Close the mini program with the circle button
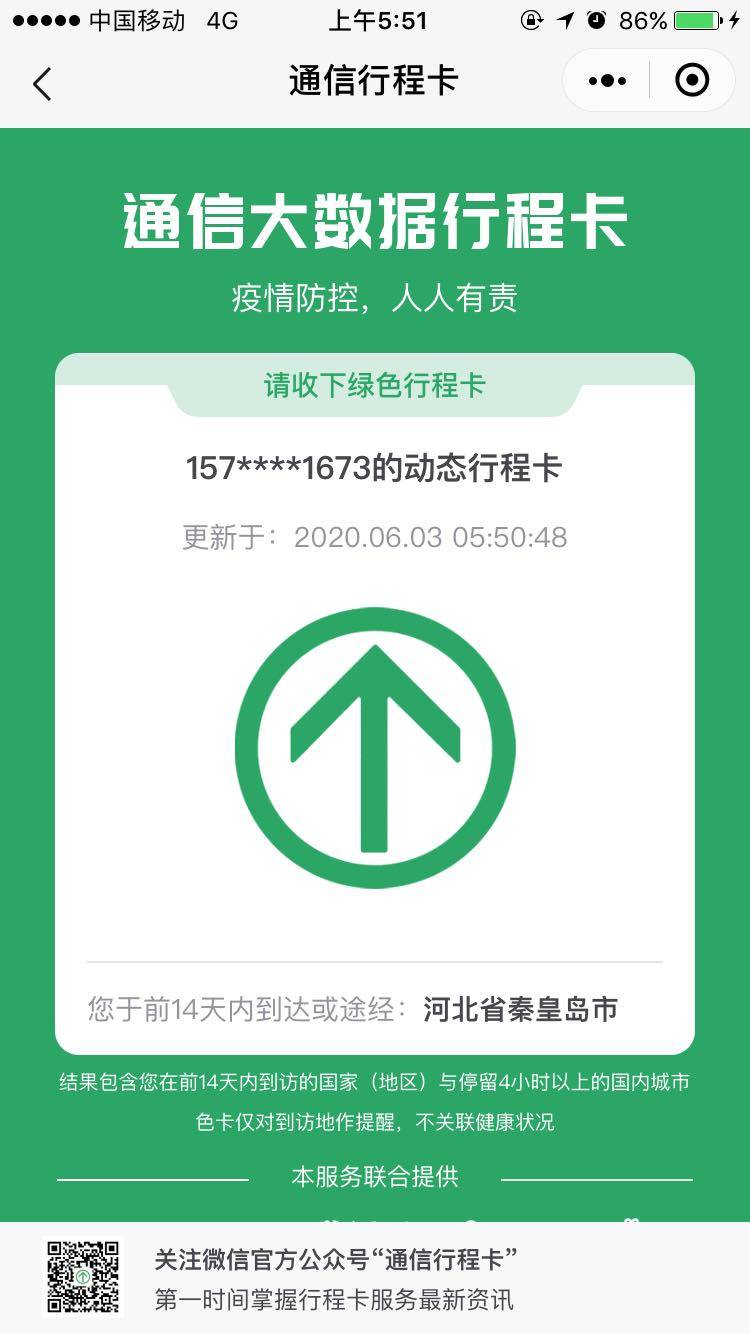Image resolution: width=750 pixels, height=1334 pixels. pos(692,81)
